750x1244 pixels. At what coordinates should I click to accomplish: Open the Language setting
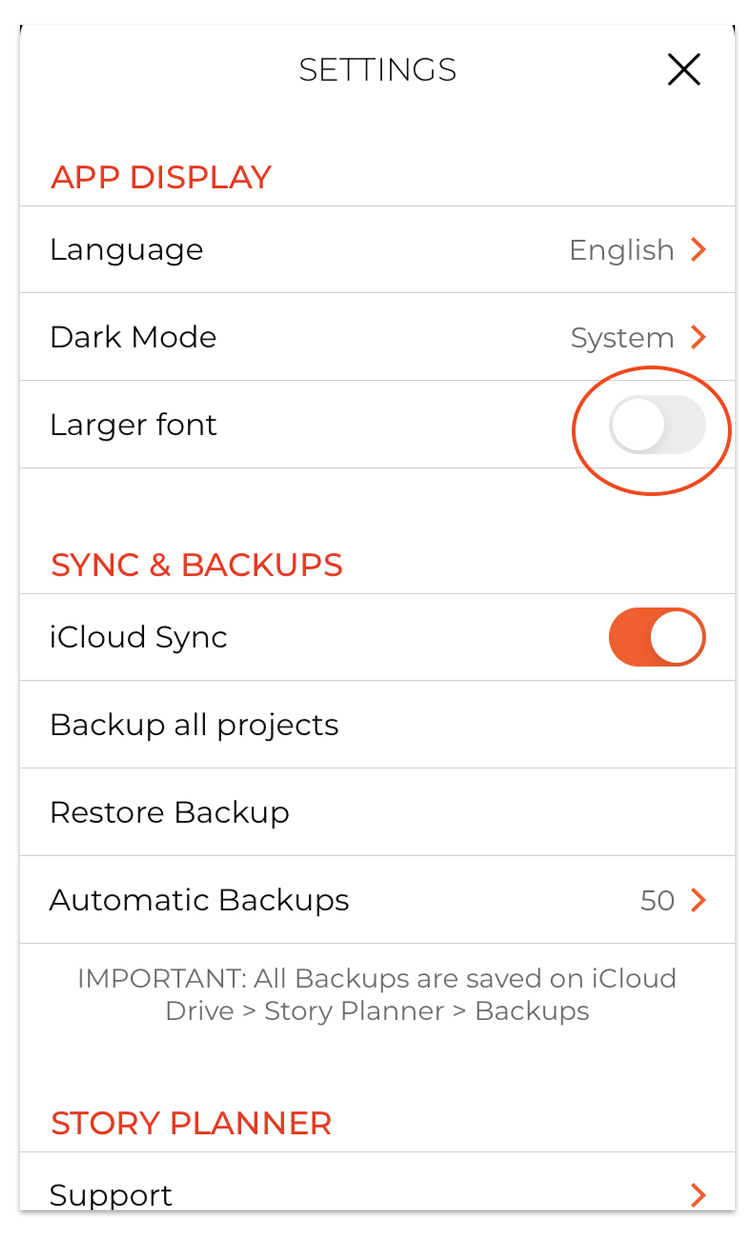pyautogui.click(x=377, y=250)
